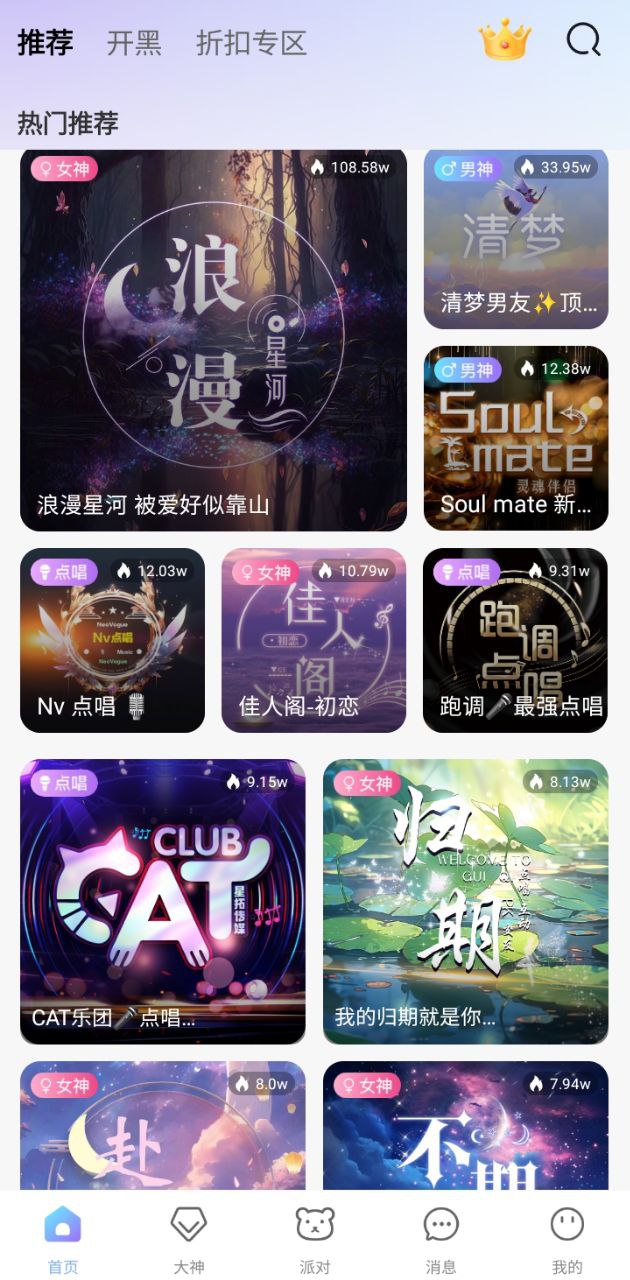Go to the 首页 tab
Viewport: 630px width, 1280px height.
point(63,1238)
